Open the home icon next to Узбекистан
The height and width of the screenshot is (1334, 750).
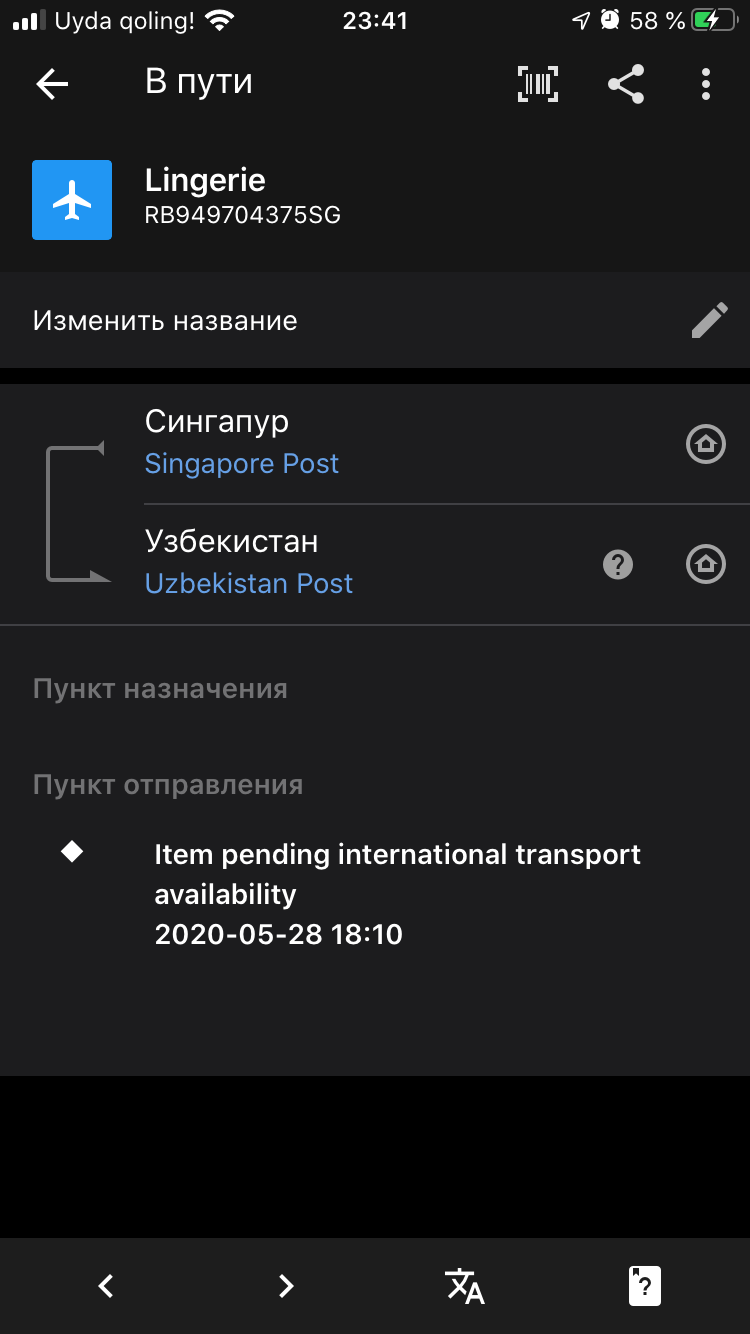click(x=706, y=565)
